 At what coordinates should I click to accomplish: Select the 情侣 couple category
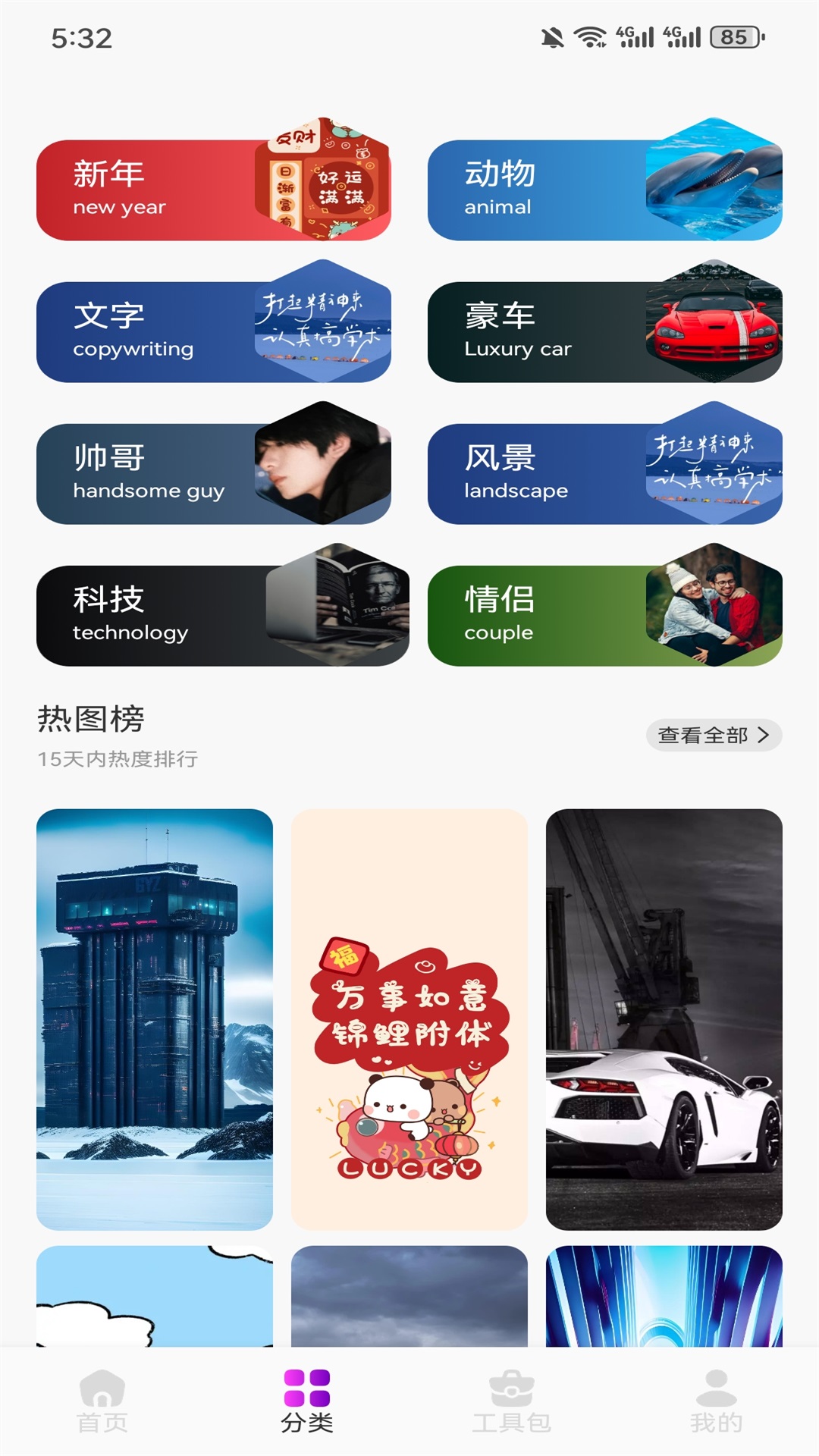pos(604,615)
